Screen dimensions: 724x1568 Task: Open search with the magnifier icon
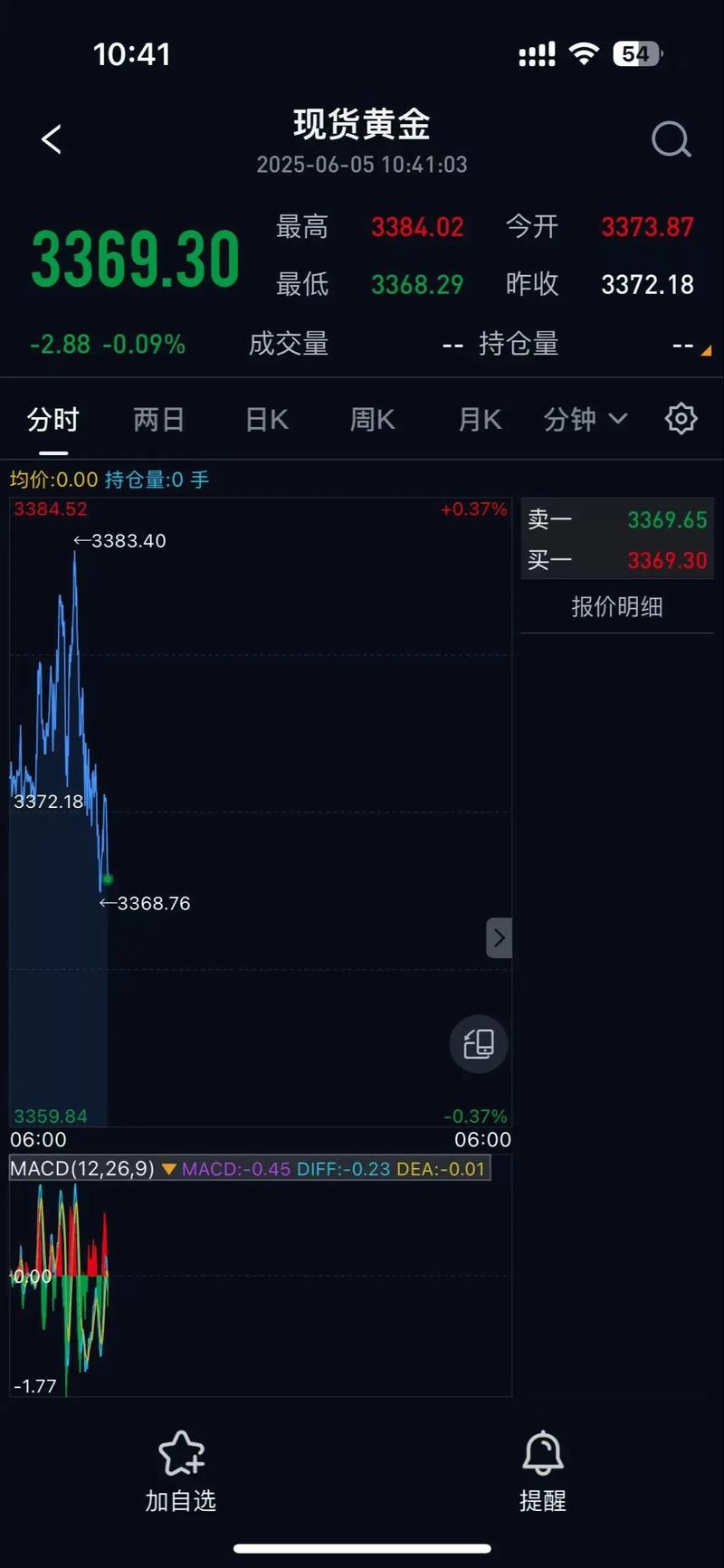click(x=671, y=138)
